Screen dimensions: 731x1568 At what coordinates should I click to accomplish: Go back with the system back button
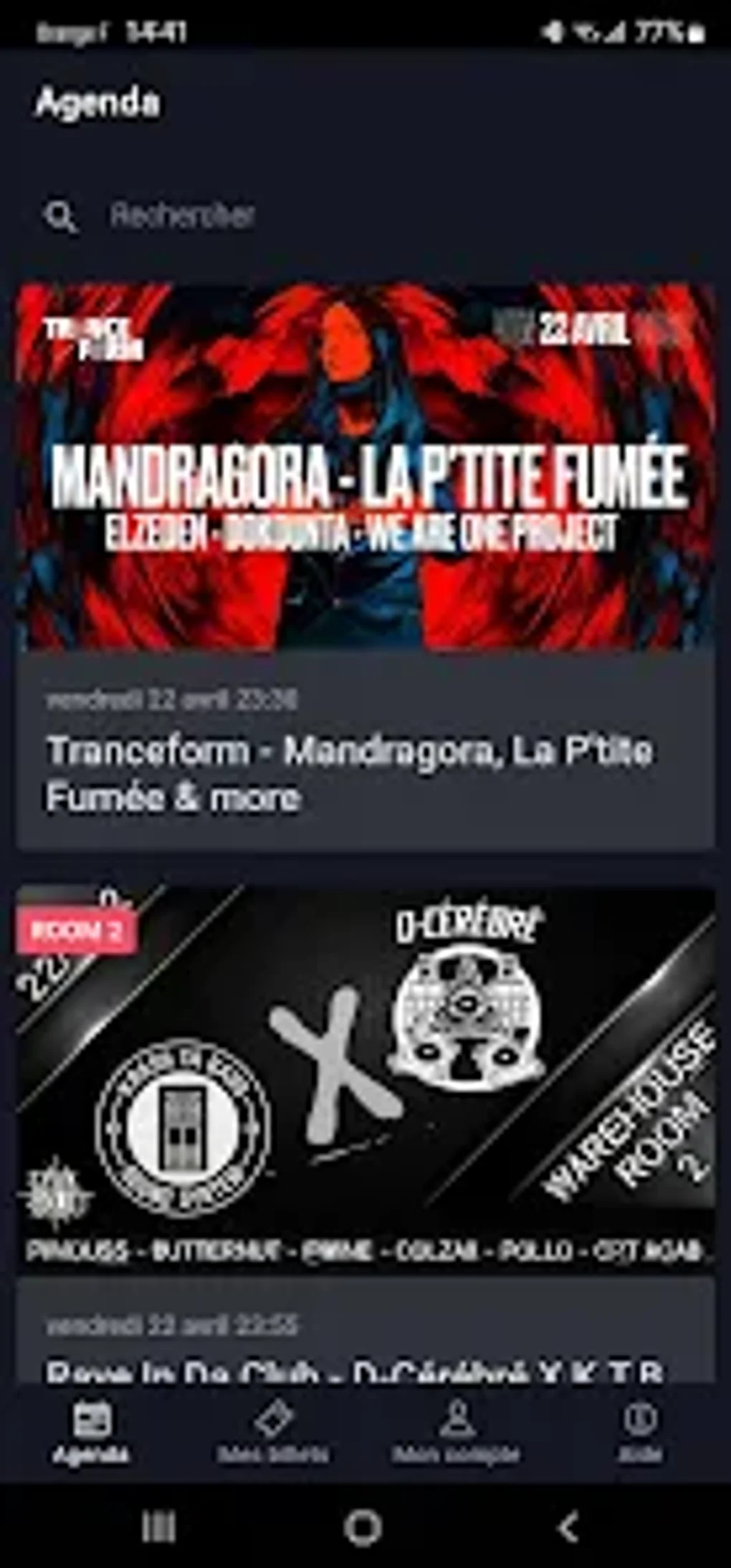[568, 1528]
